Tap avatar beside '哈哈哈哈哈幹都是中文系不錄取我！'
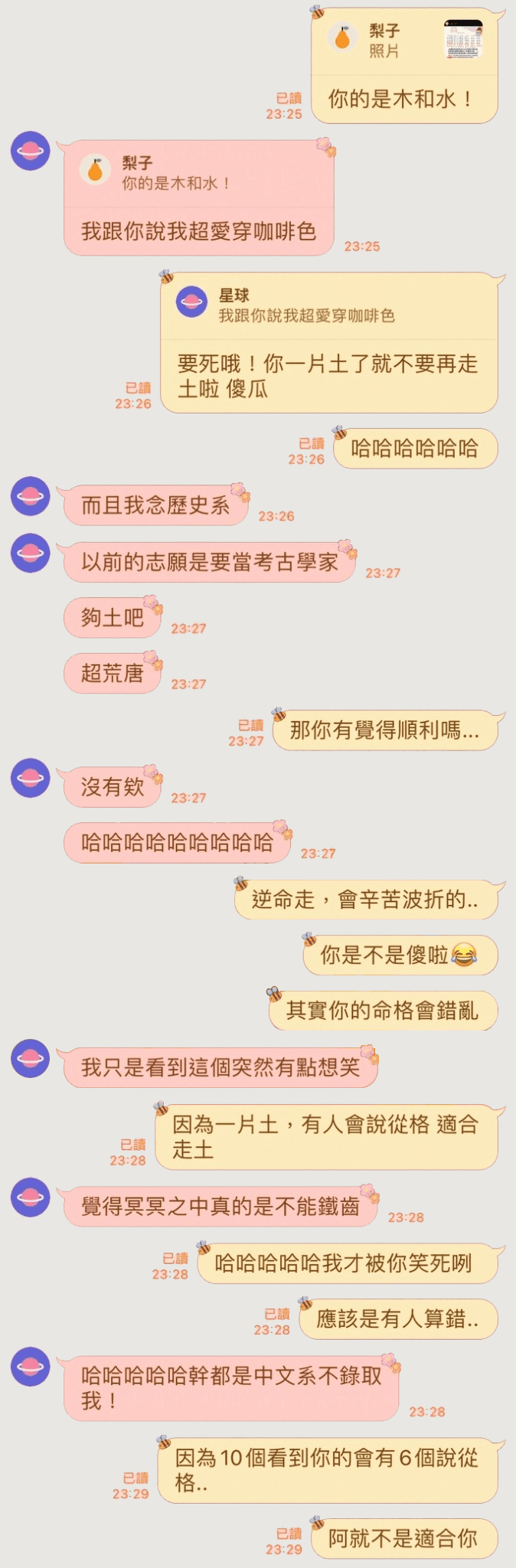The width and height of the screenshot is (516, 1568). pos(31,1367)
